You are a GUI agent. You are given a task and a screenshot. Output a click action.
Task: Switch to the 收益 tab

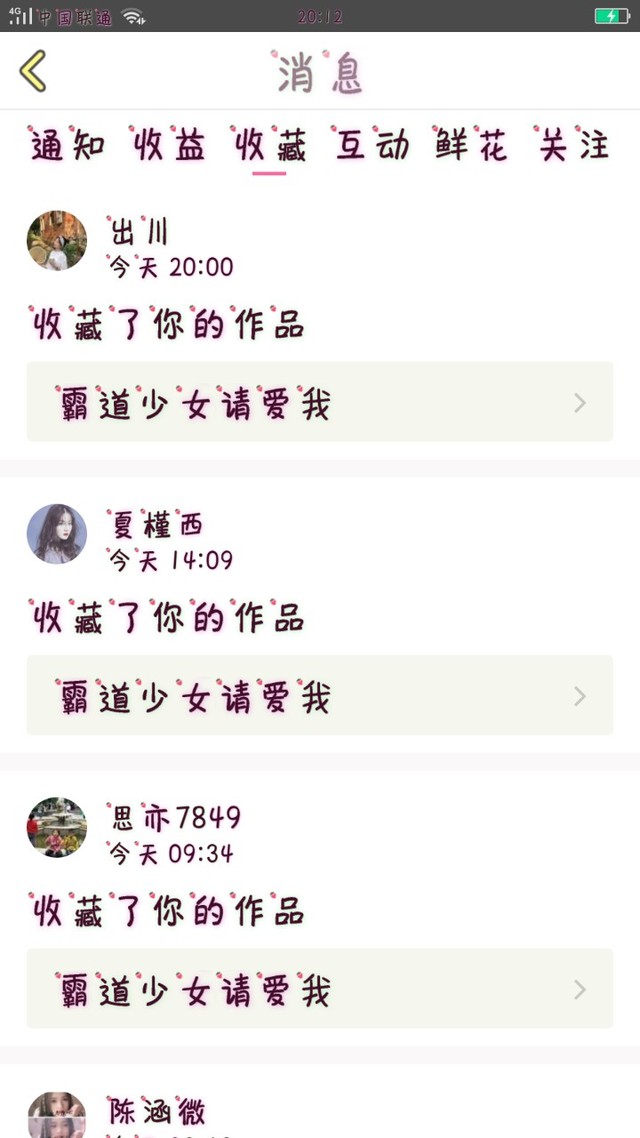tap(169, 146)
